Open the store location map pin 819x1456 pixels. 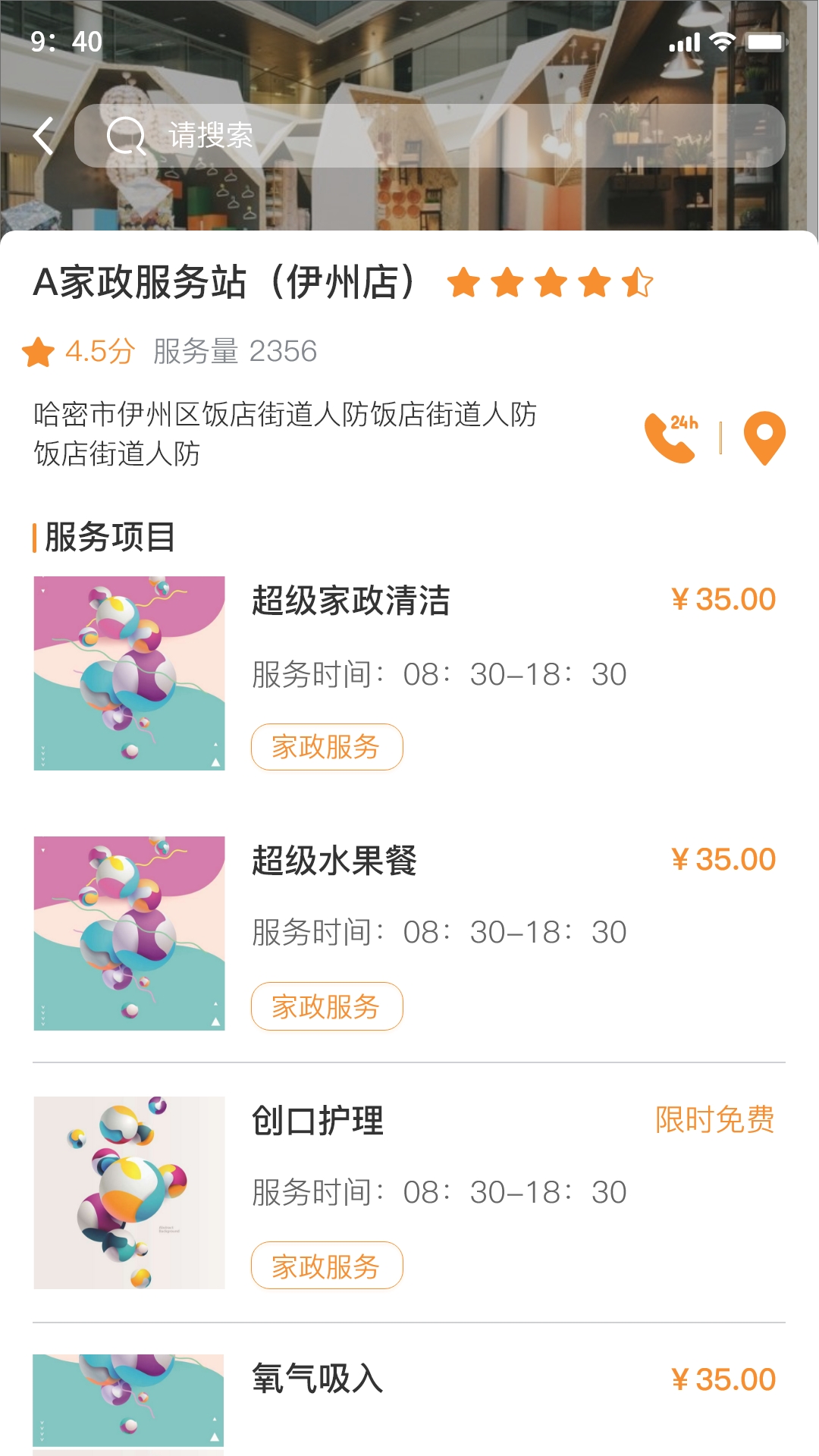[764, 438]
